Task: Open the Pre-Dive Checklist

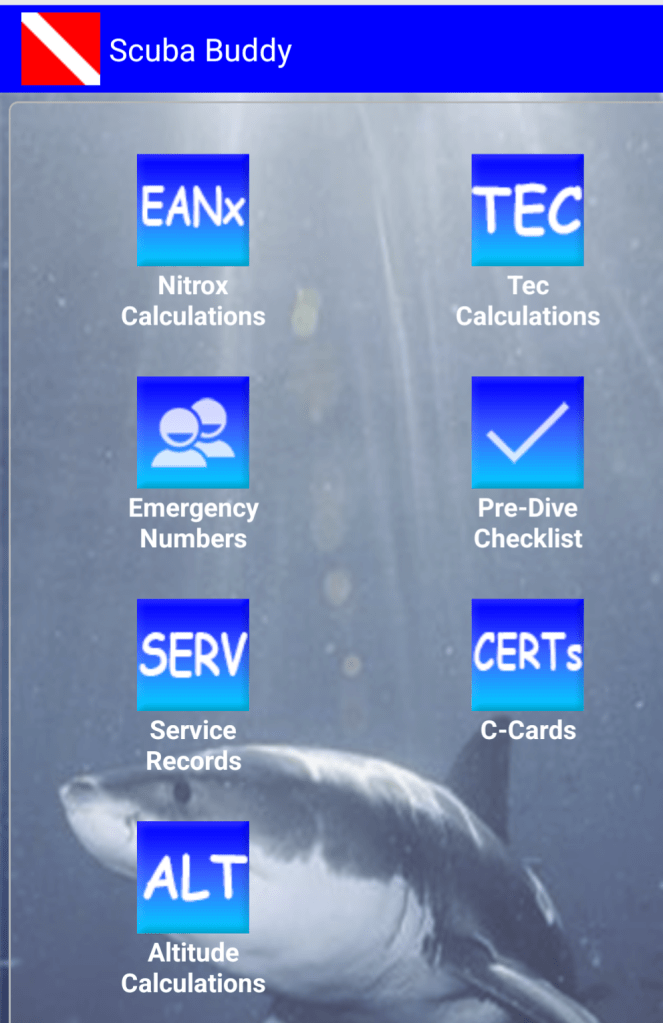Action: coord(527,432)
